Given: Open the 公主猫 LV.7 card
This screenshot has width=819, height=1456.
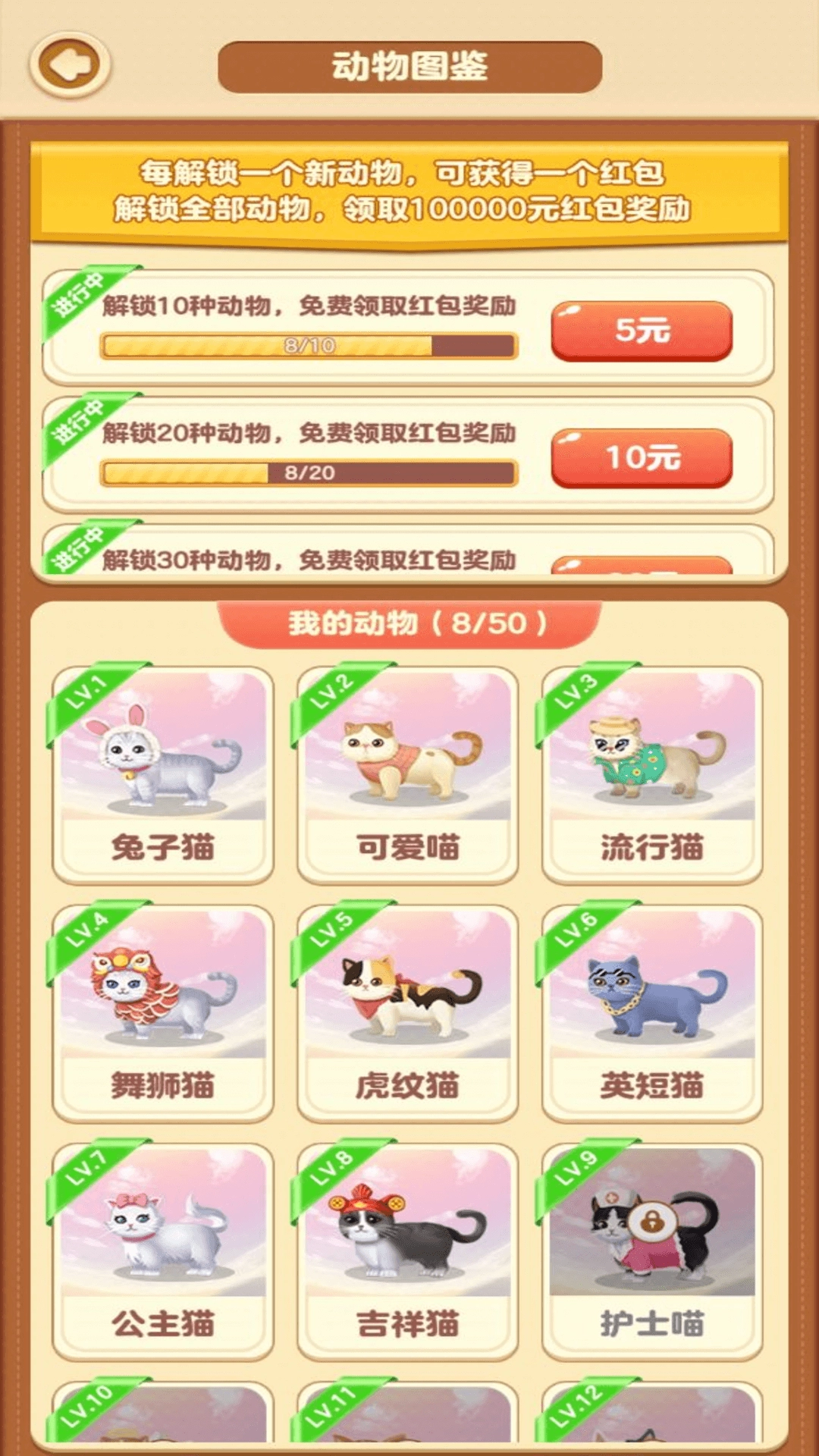Looking at the screenshot, I should [x=163, y=1251].
